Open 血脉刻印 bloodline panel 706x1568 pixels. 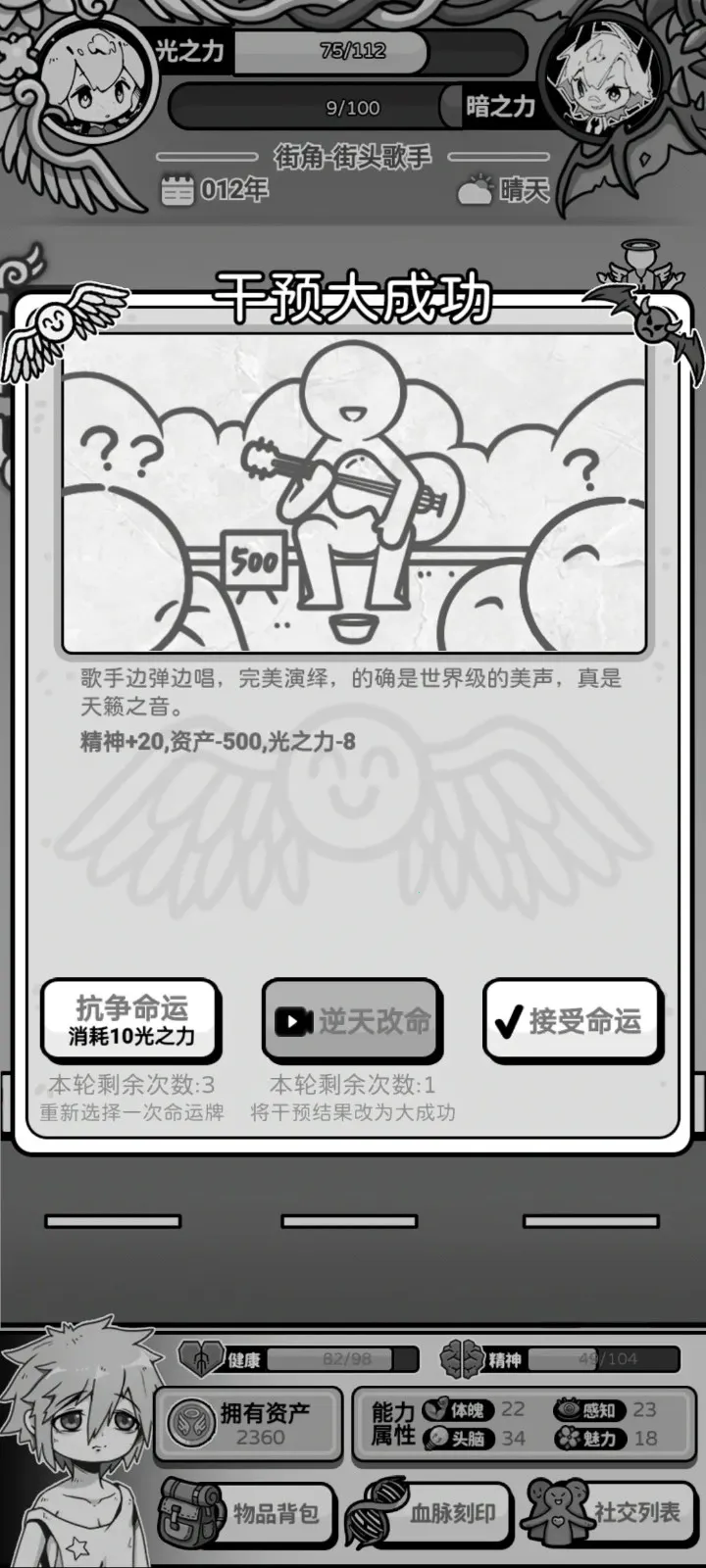428,1513
